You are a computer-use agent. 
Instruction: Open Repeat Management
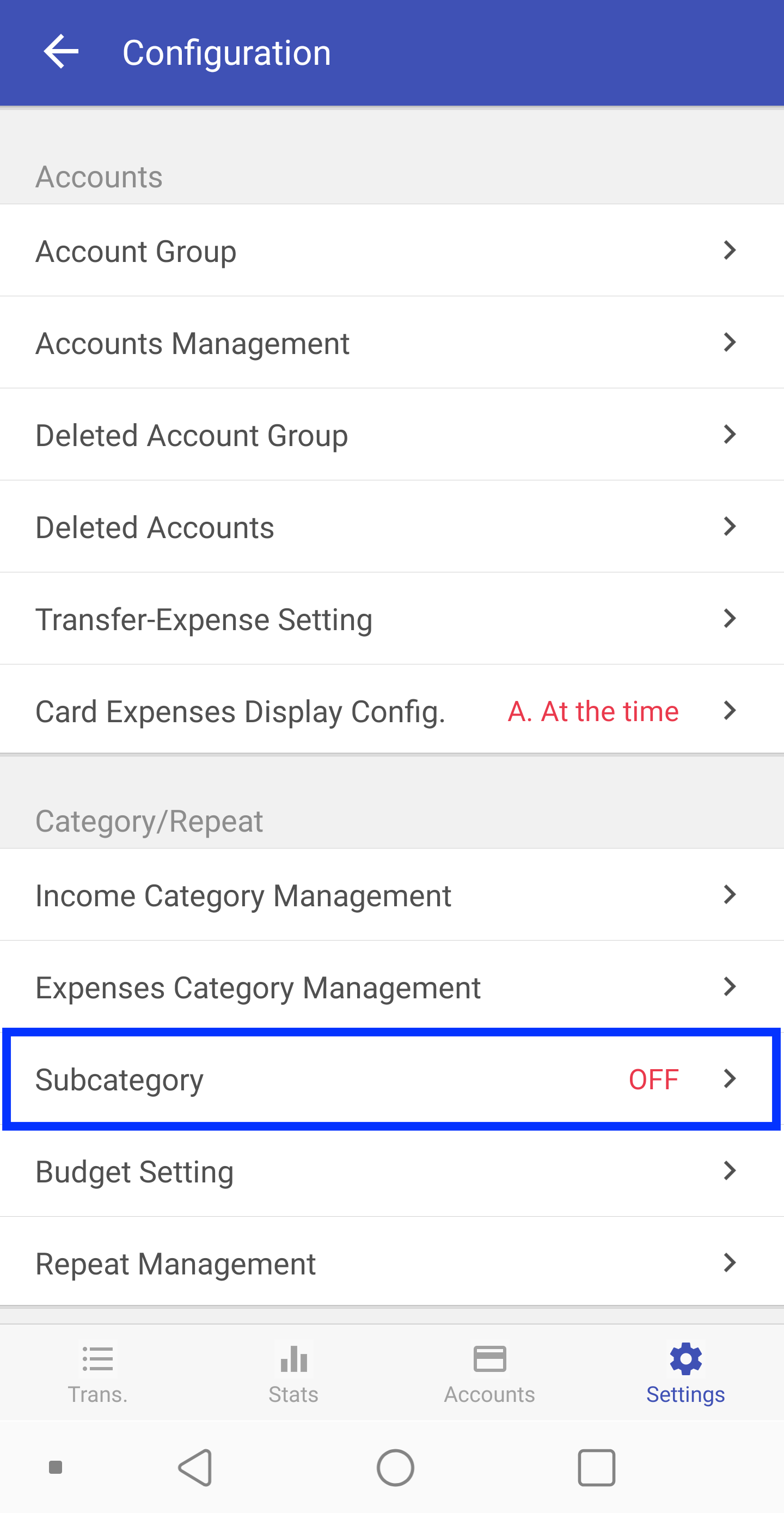(x=391, y=1262)
